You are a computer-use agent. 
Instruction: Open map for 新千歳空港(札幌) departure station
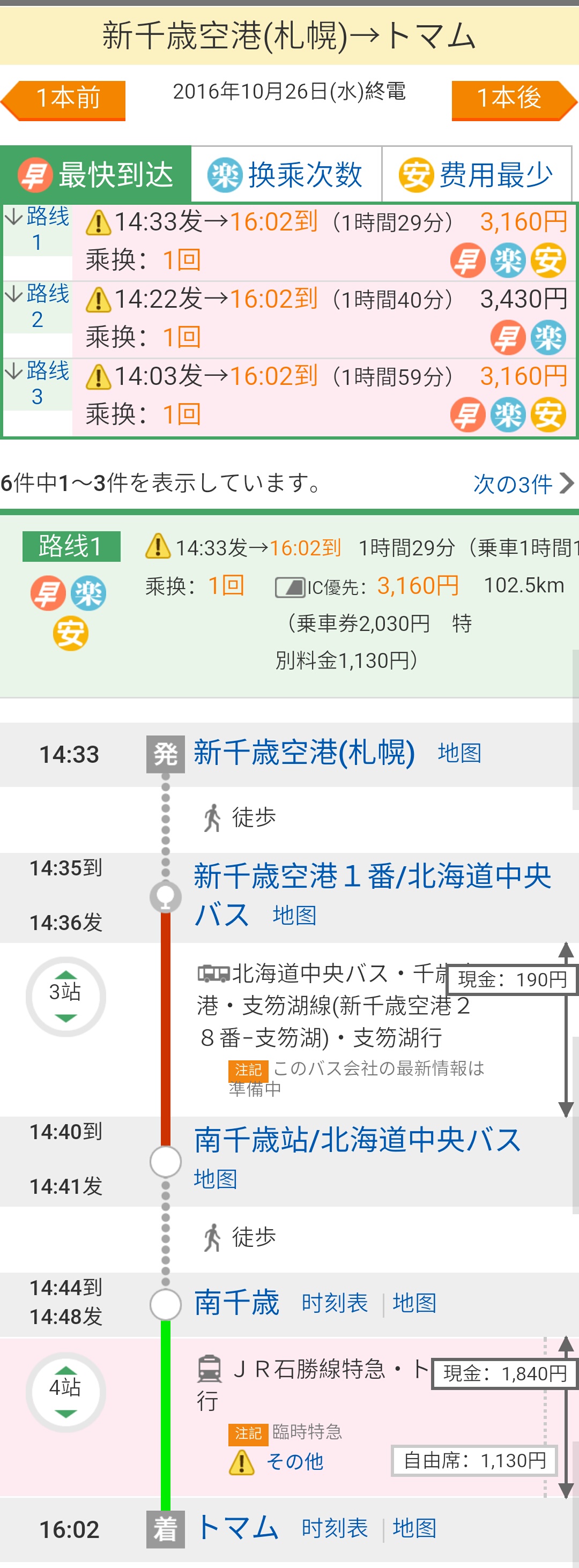(x=459, y=753)
